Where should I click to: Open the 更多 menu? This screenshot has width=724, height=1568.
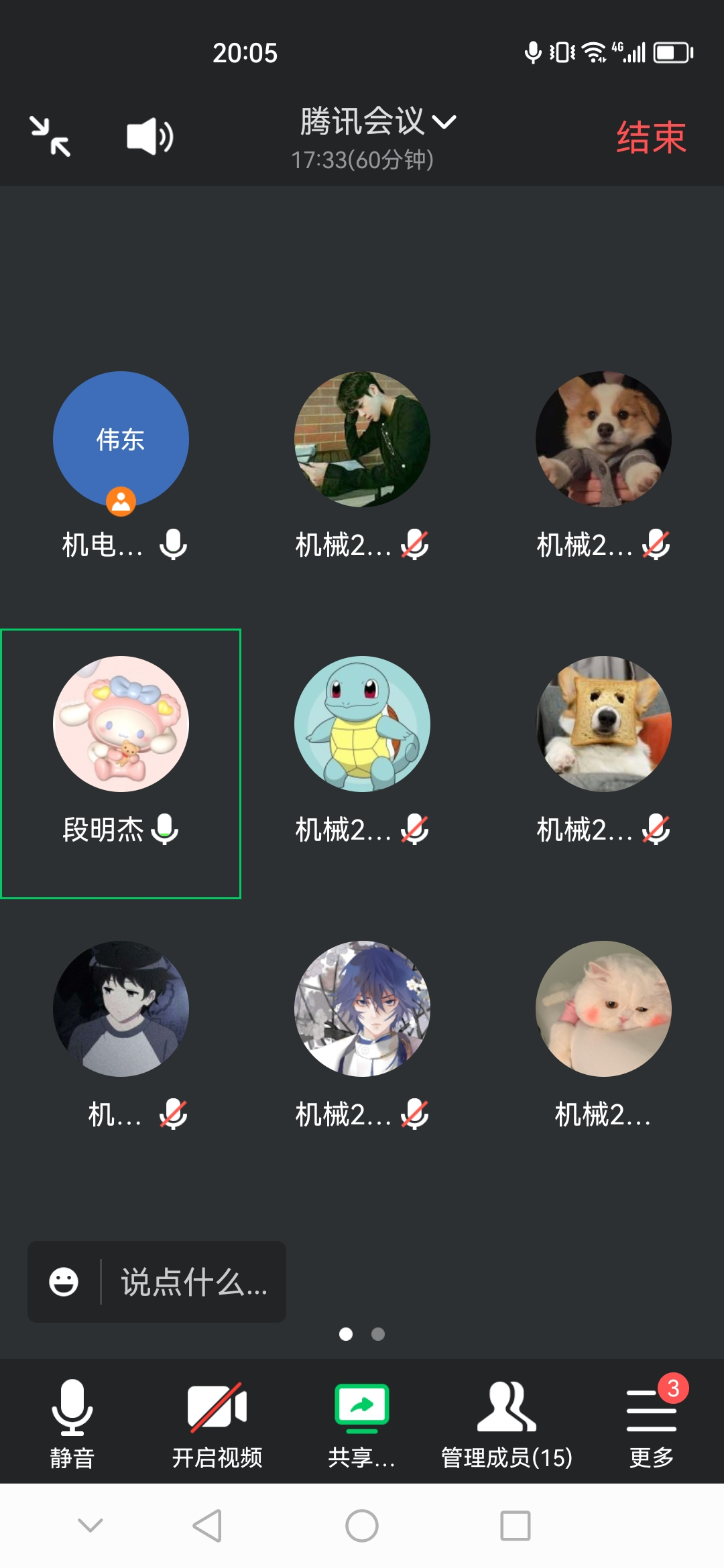(651, 1422)
